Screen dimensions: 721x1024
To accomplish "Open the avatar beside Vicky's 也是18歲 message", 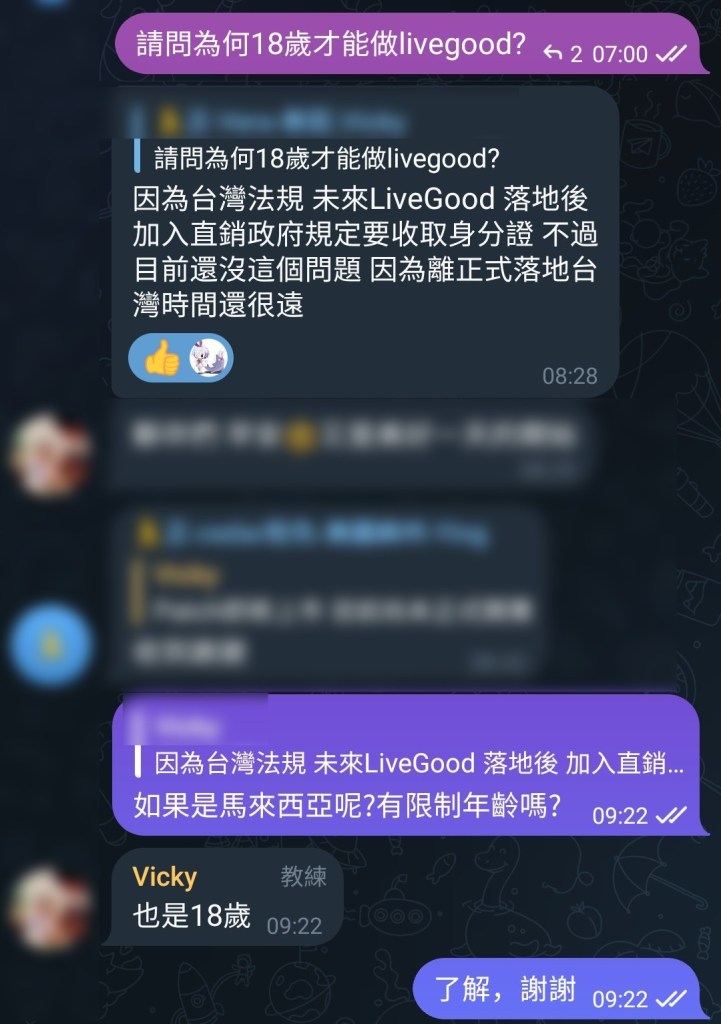I will [x=50, y=908].
